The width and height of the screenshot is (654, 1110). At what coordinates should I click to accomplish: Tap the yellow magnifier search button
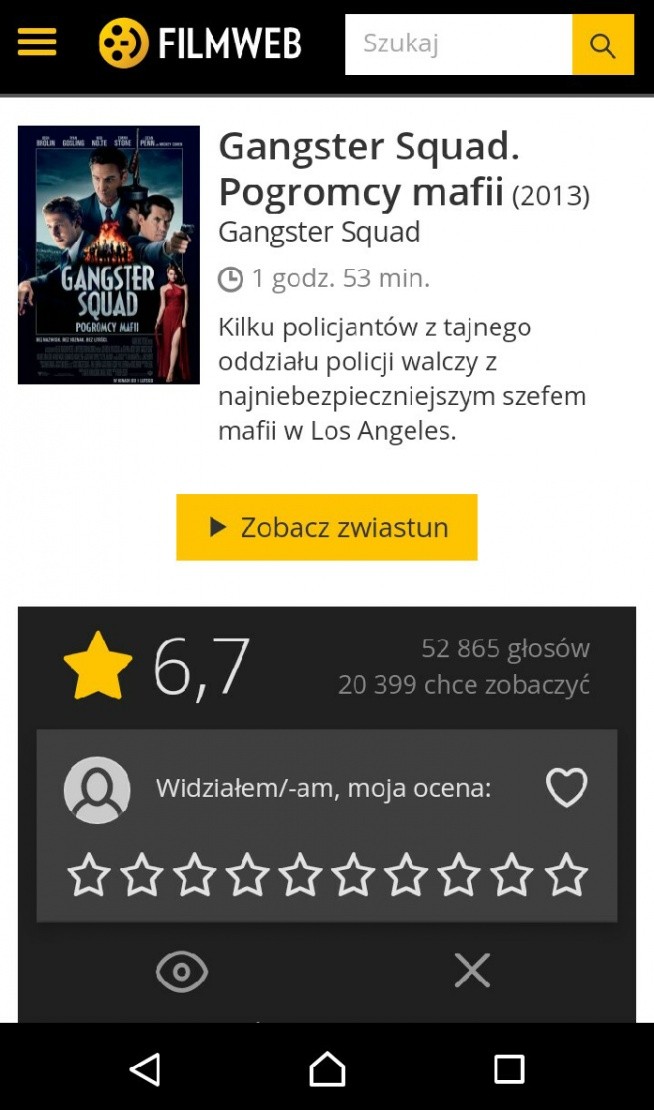coord(602,44)
